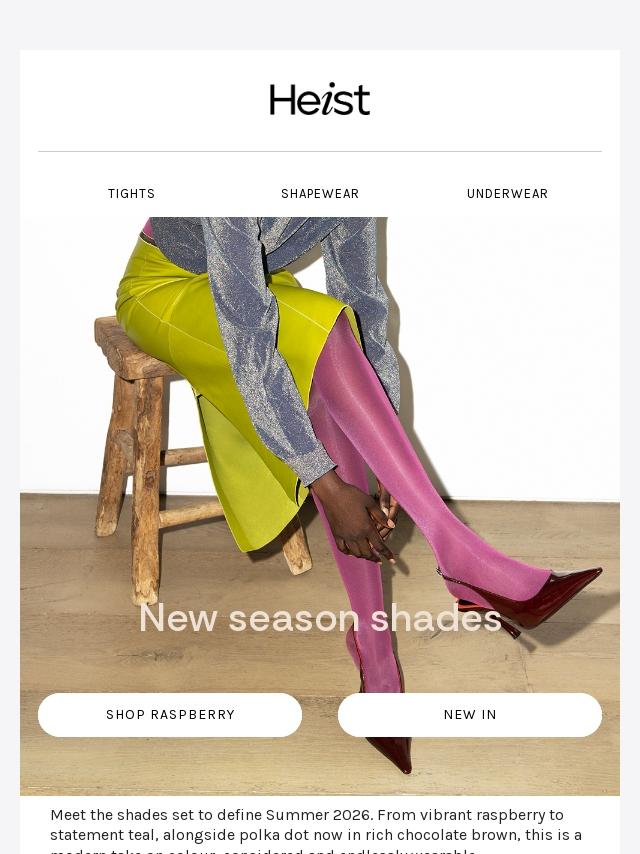This screenshot has height=854, width=640.
Task: Browse the Underwear category
Action: click(507, 194)
